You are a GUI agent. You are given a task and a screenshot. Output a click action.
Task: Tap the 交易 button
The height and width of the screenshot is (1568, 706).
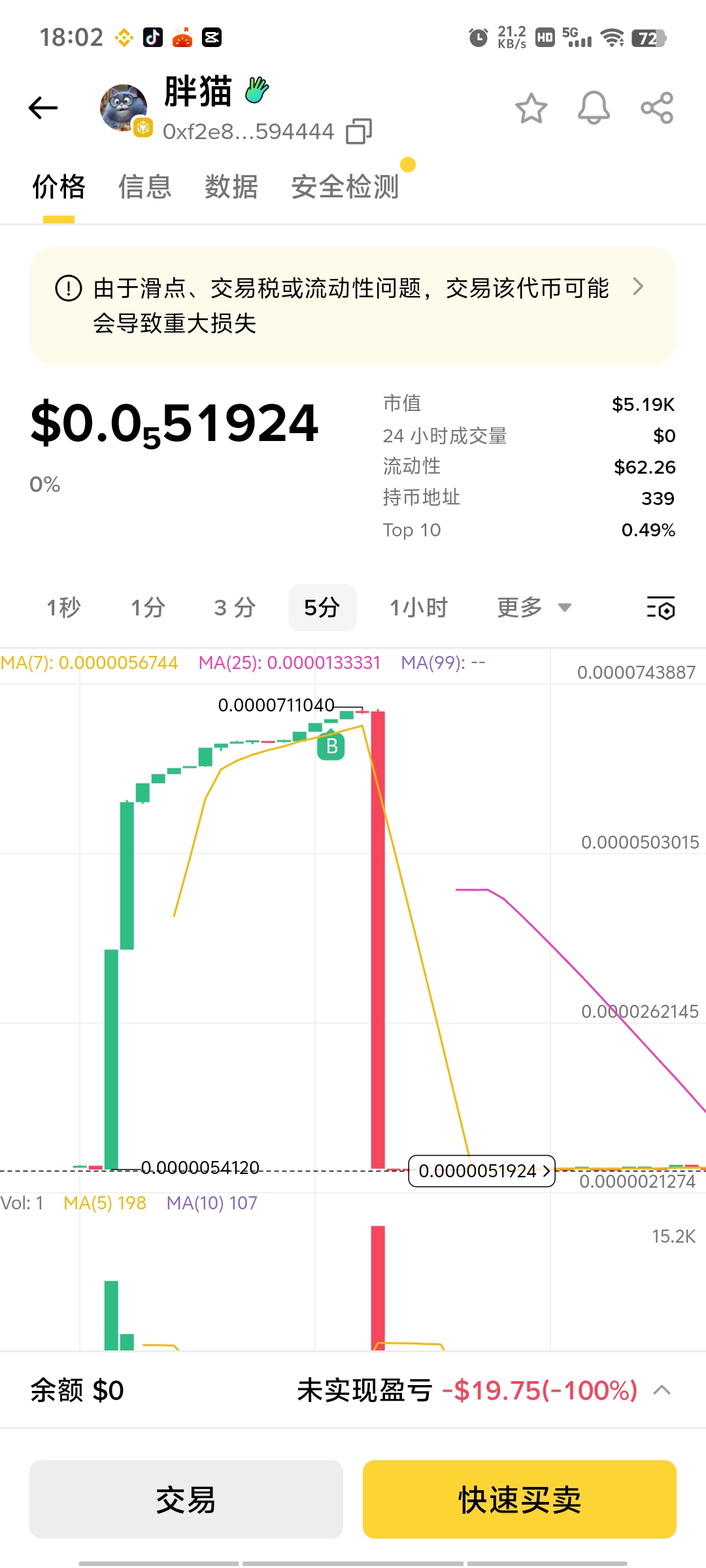[186, 1499]
